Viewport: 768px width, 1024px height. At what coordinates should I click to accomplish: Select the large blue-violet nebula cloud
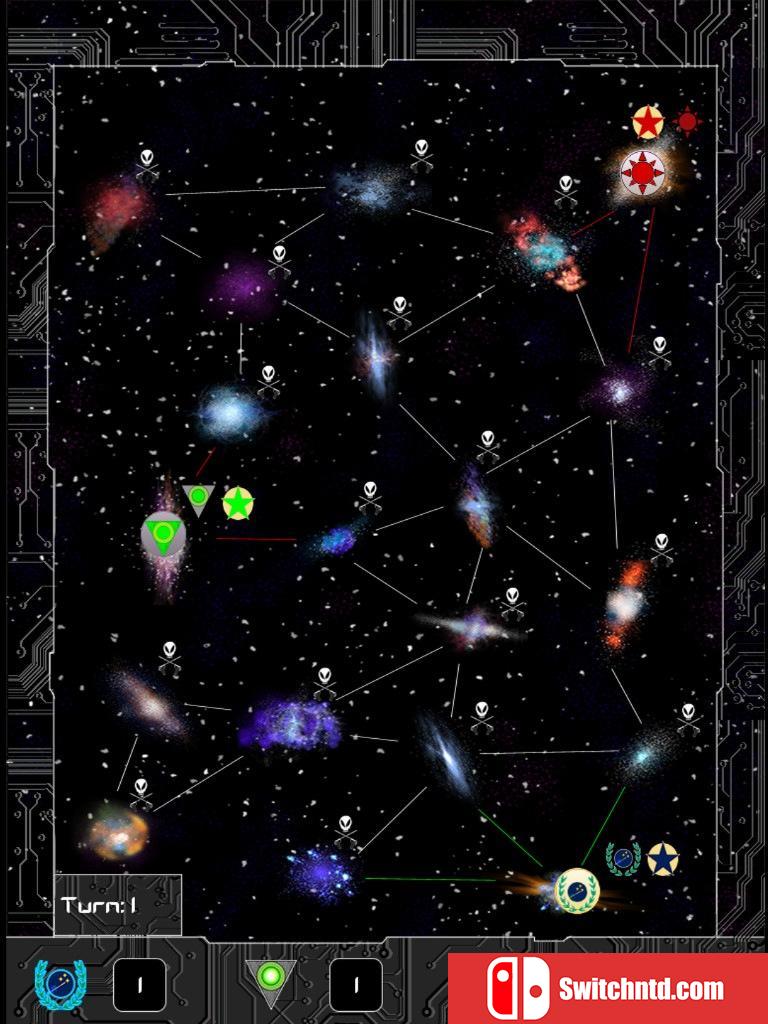click(288, 724)
